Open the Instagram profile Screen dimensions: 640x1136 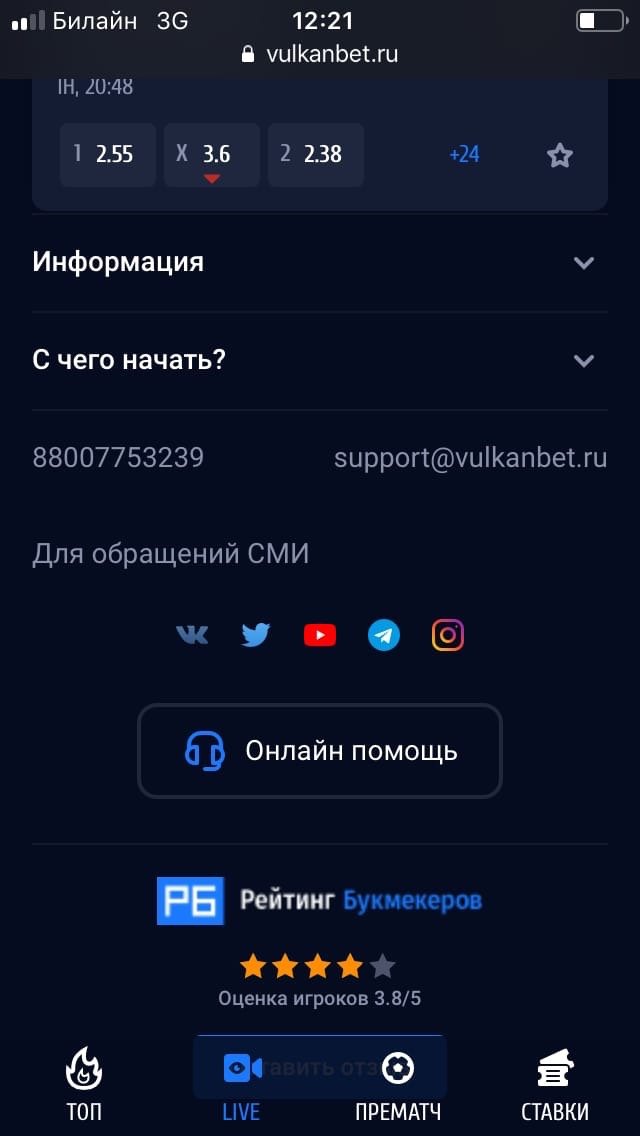448,635
